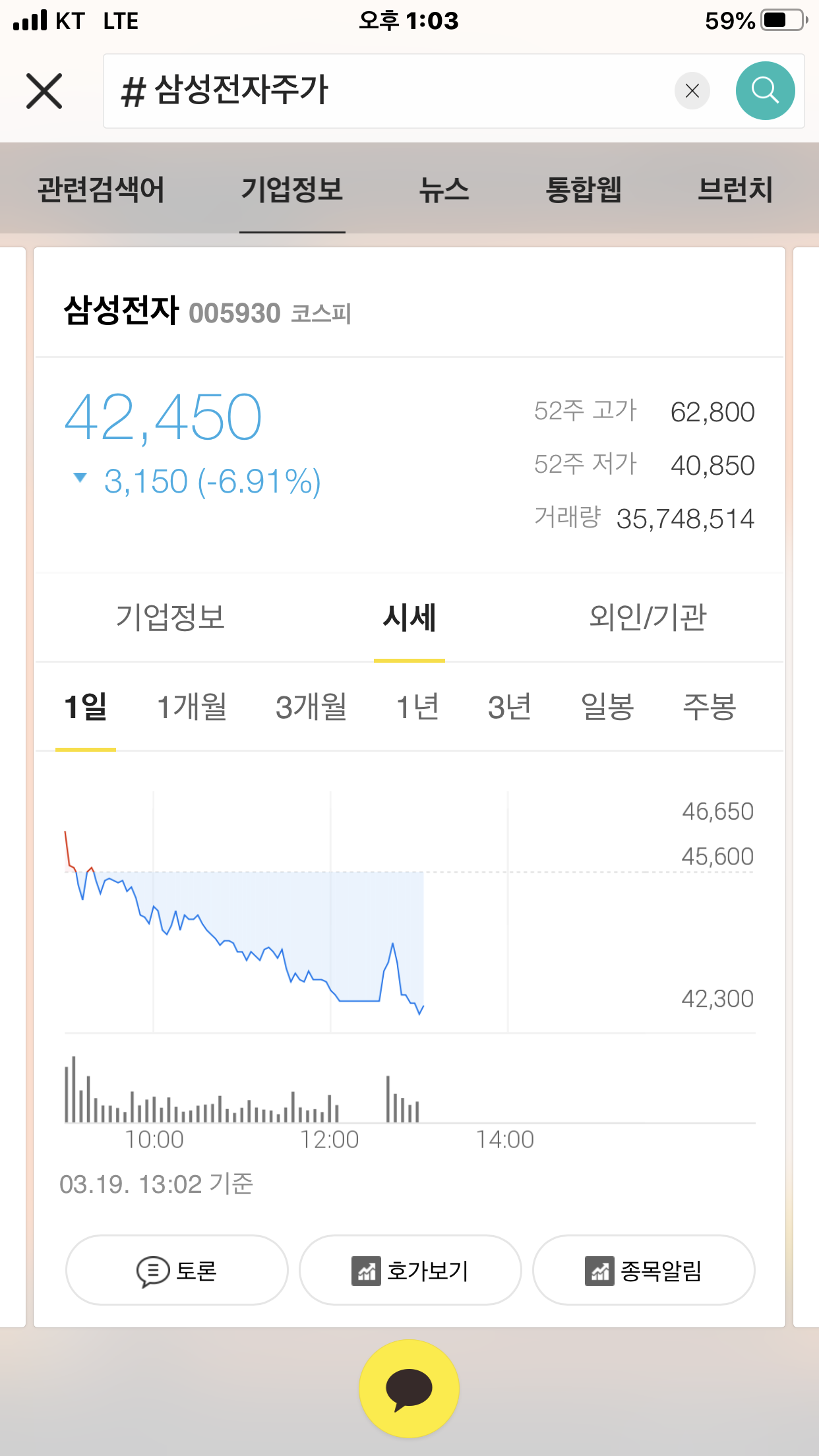The width and height of the screenshot is (819, 1456).
Task: Switch chart range to 1개월
Action: click(x=192, y=707)
